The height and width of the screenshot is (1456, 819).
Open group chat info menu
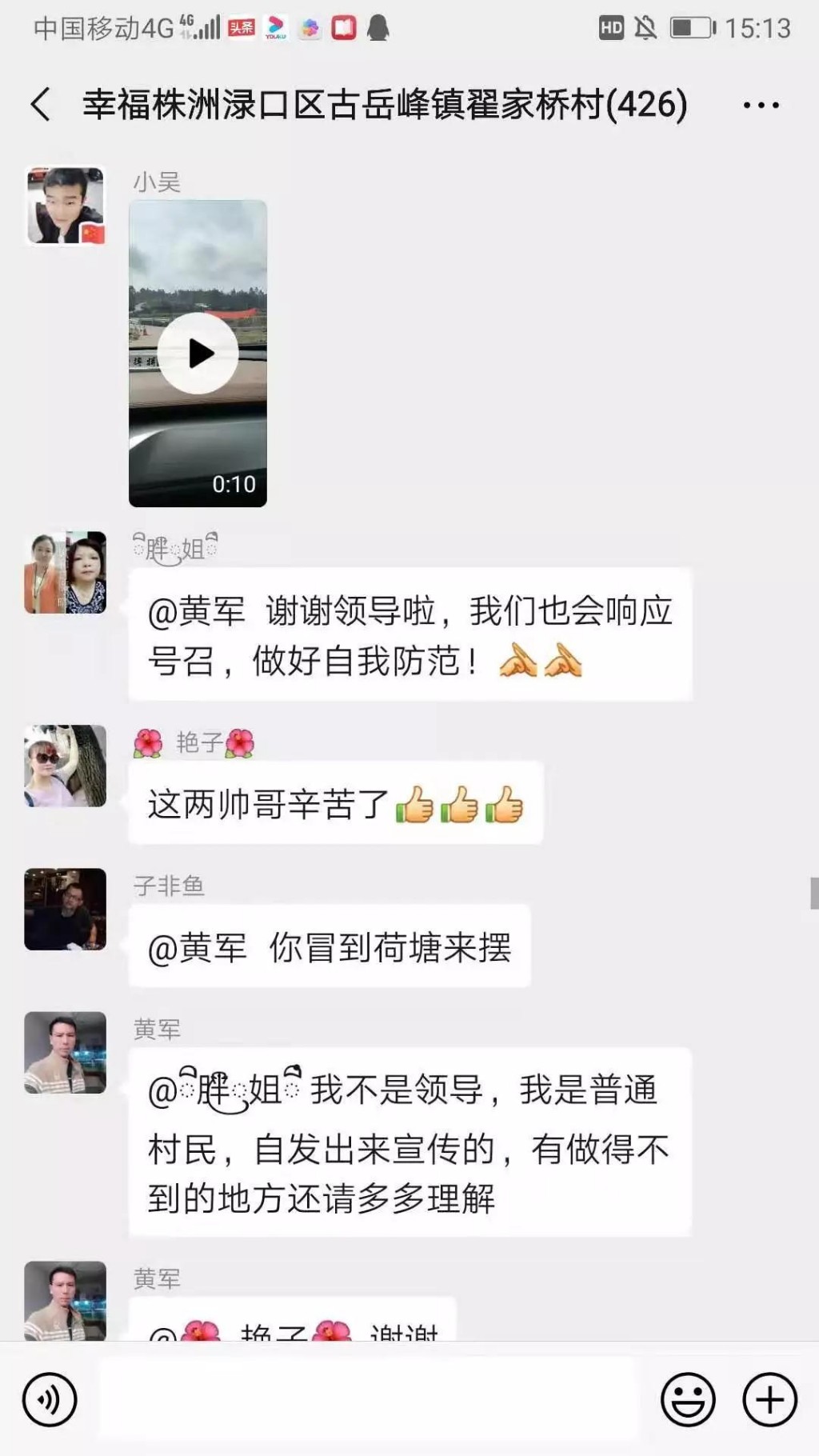click(x=761, y=105)
